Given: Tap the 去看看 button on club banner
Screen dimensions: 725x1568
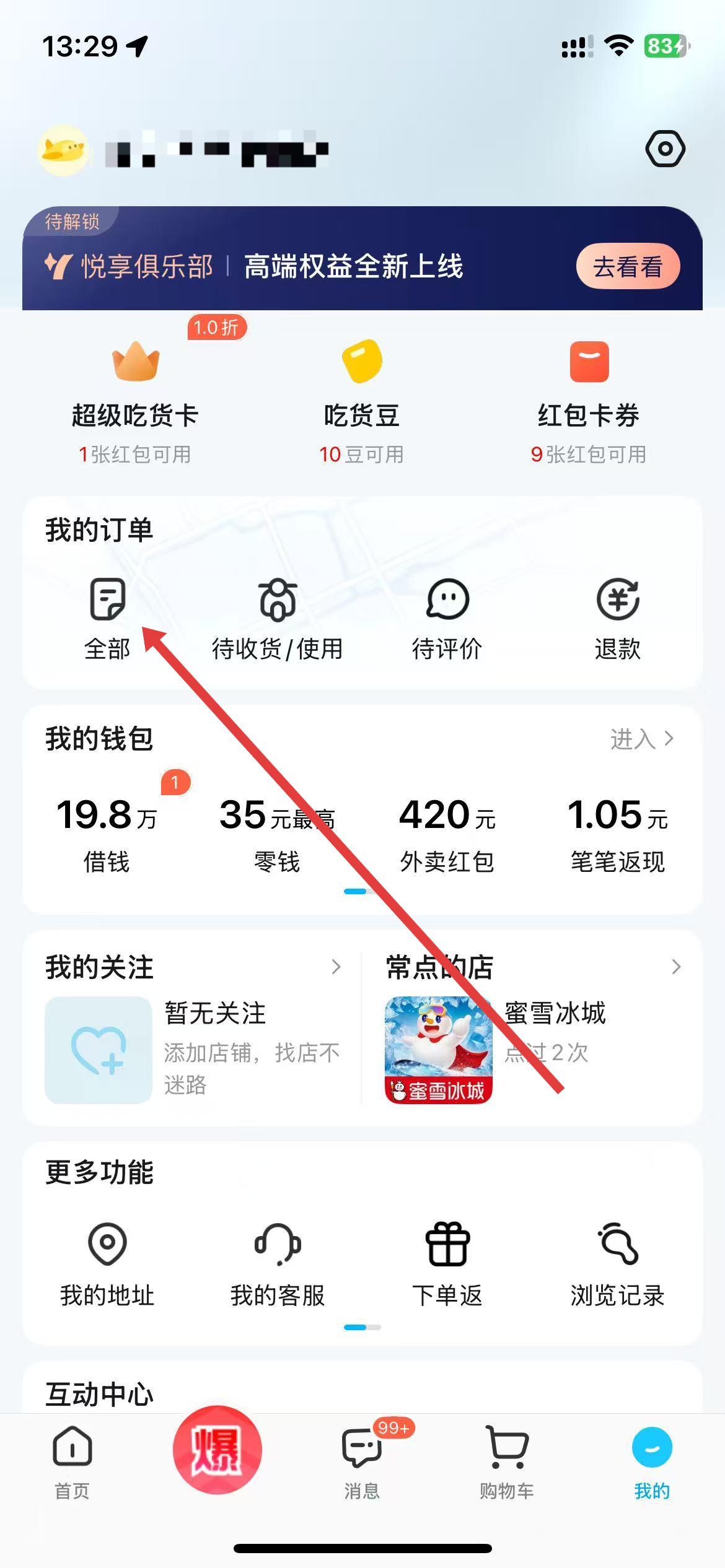Looking at the screenshot, I should (628, 267).
